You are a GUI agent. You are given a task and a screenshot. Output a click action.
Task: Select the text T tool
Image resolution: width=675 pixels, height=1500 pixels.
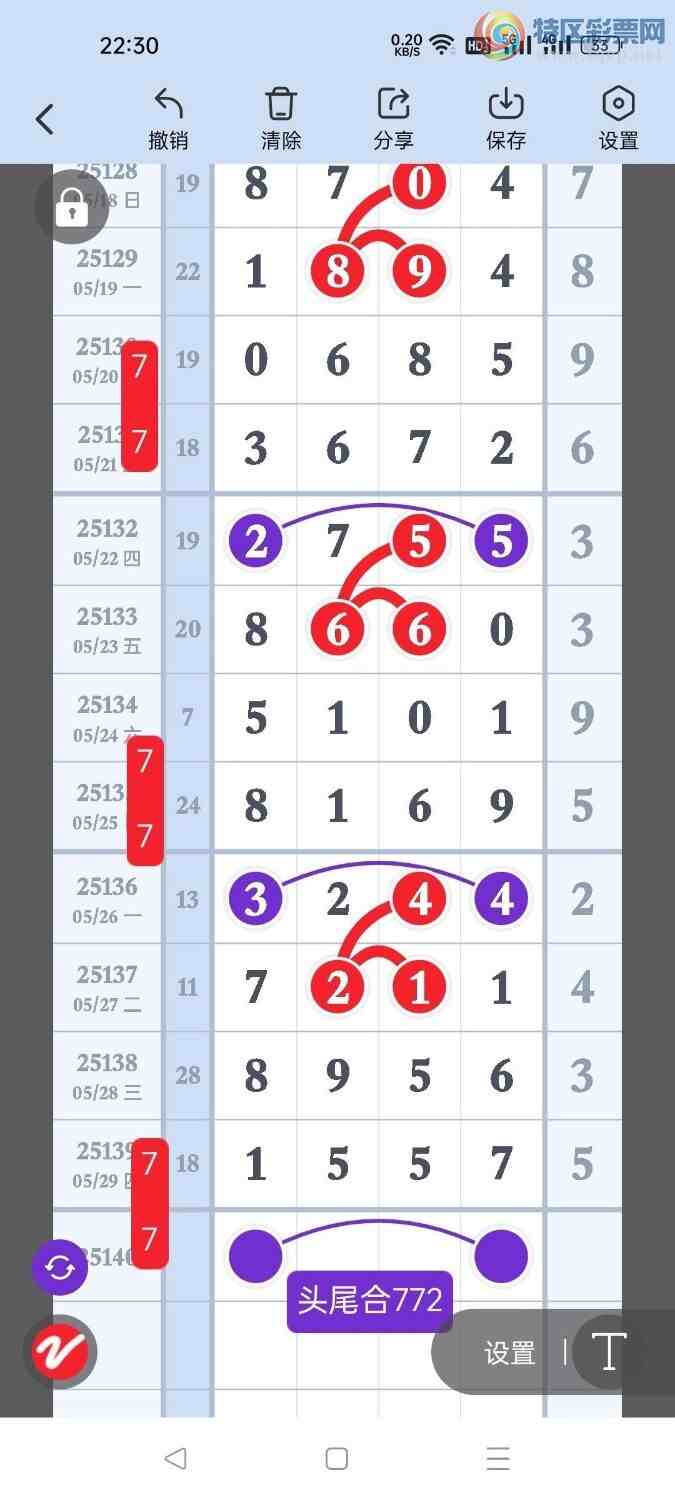click(x=608, y=1352)
